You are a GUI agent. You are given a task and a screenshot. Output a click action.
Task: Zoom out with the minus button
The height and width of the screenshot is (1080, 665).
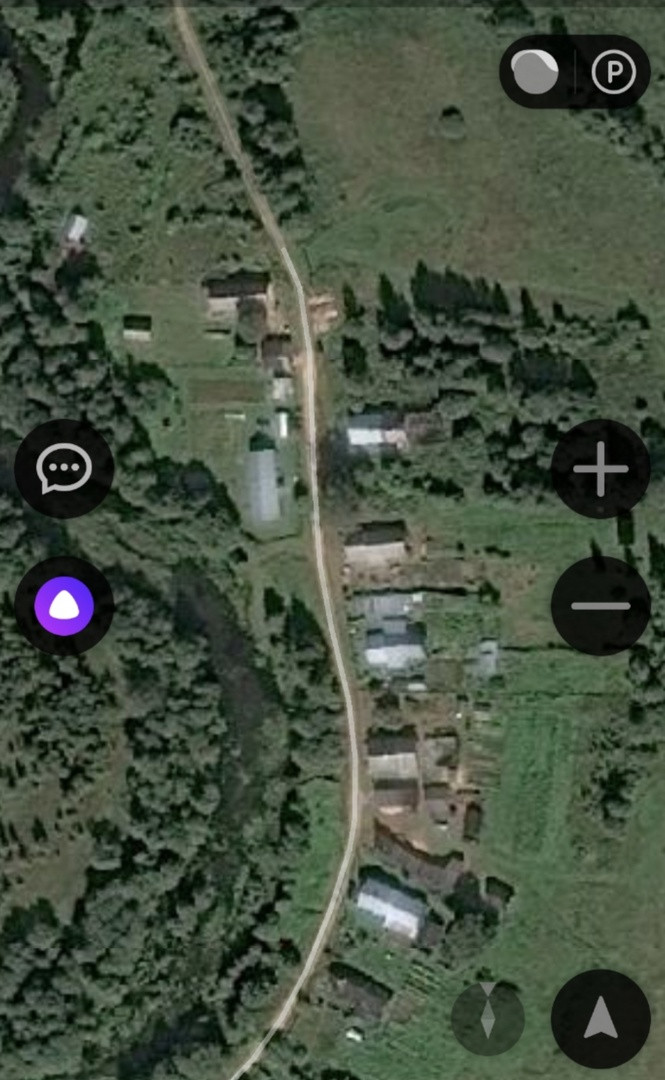(x=600, y=605)
